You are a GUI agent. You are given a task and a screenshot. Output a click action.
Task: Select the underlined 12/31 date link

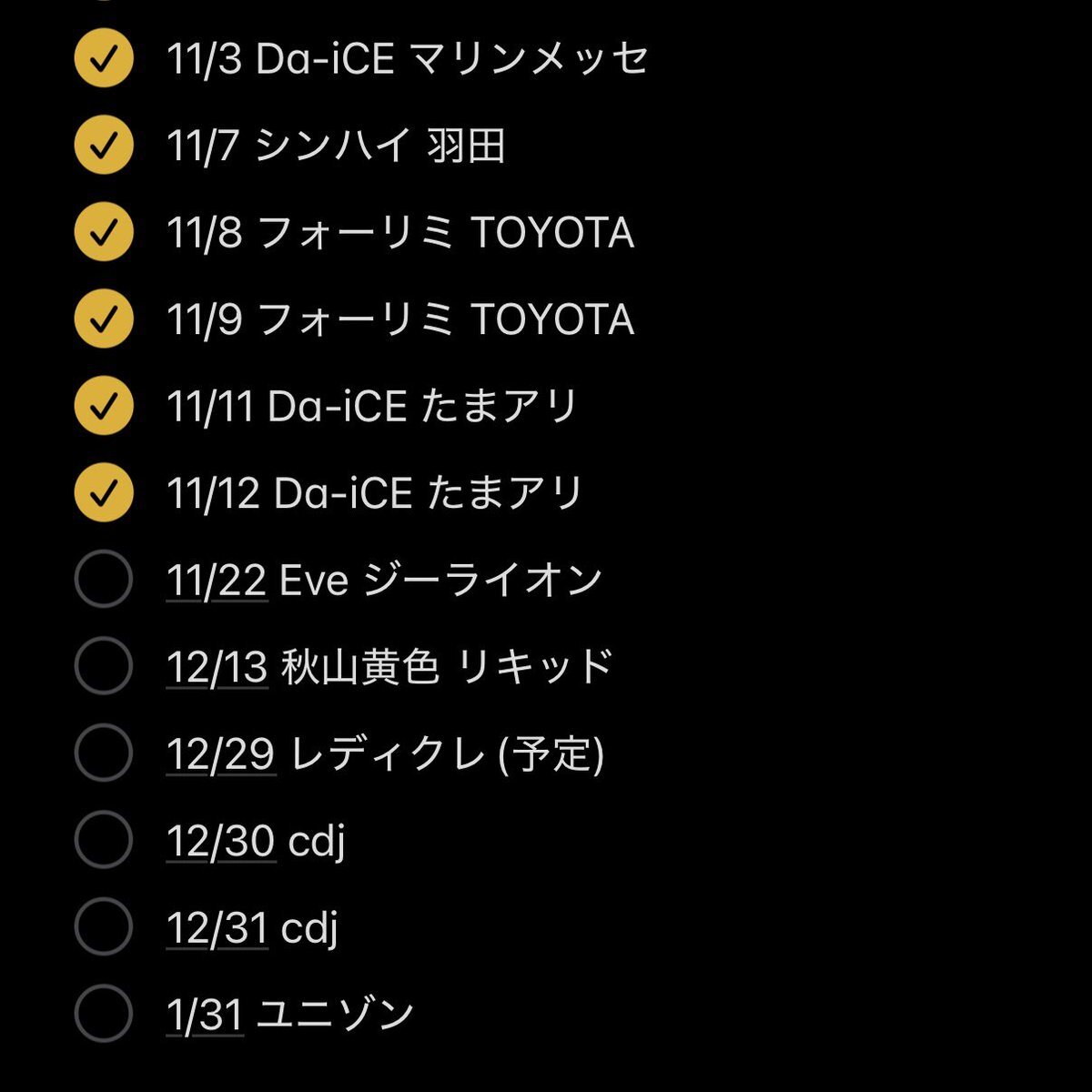coord(217,927)
